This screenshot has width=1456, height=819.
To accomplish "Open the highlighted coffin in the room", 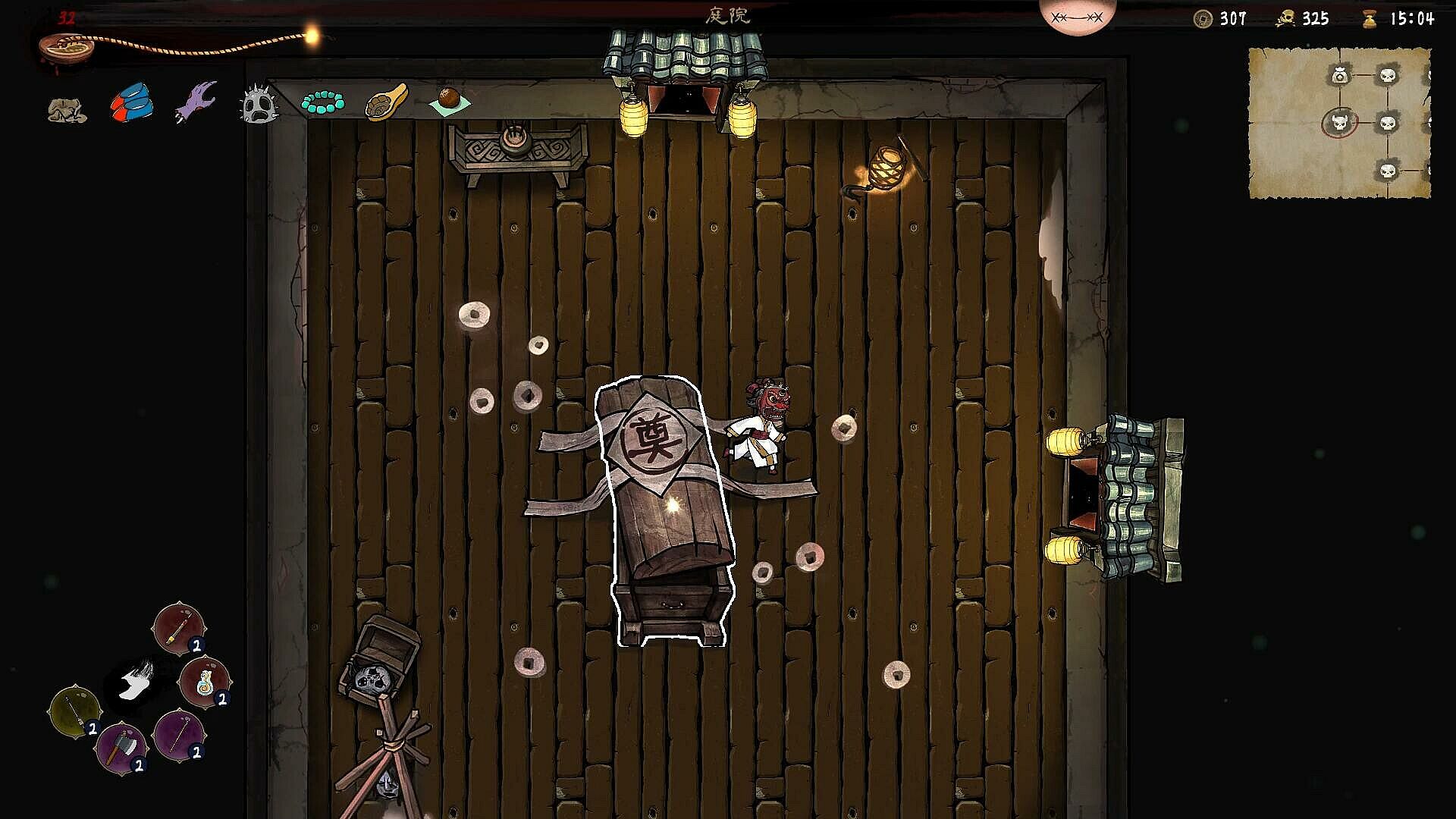I will 665,508.
